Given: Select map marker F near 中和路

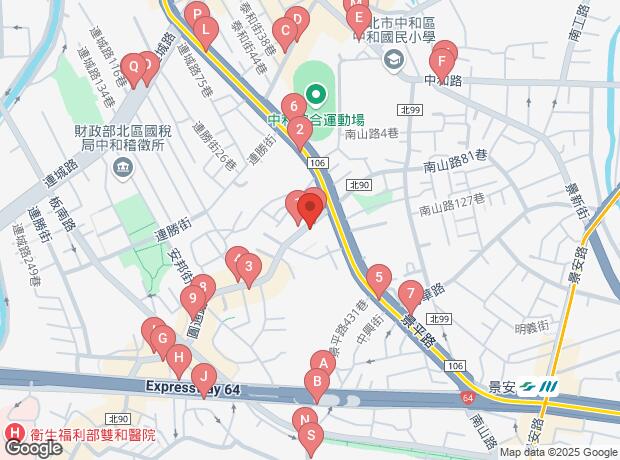Looking at the screenshot, I should tap(444, 59).
